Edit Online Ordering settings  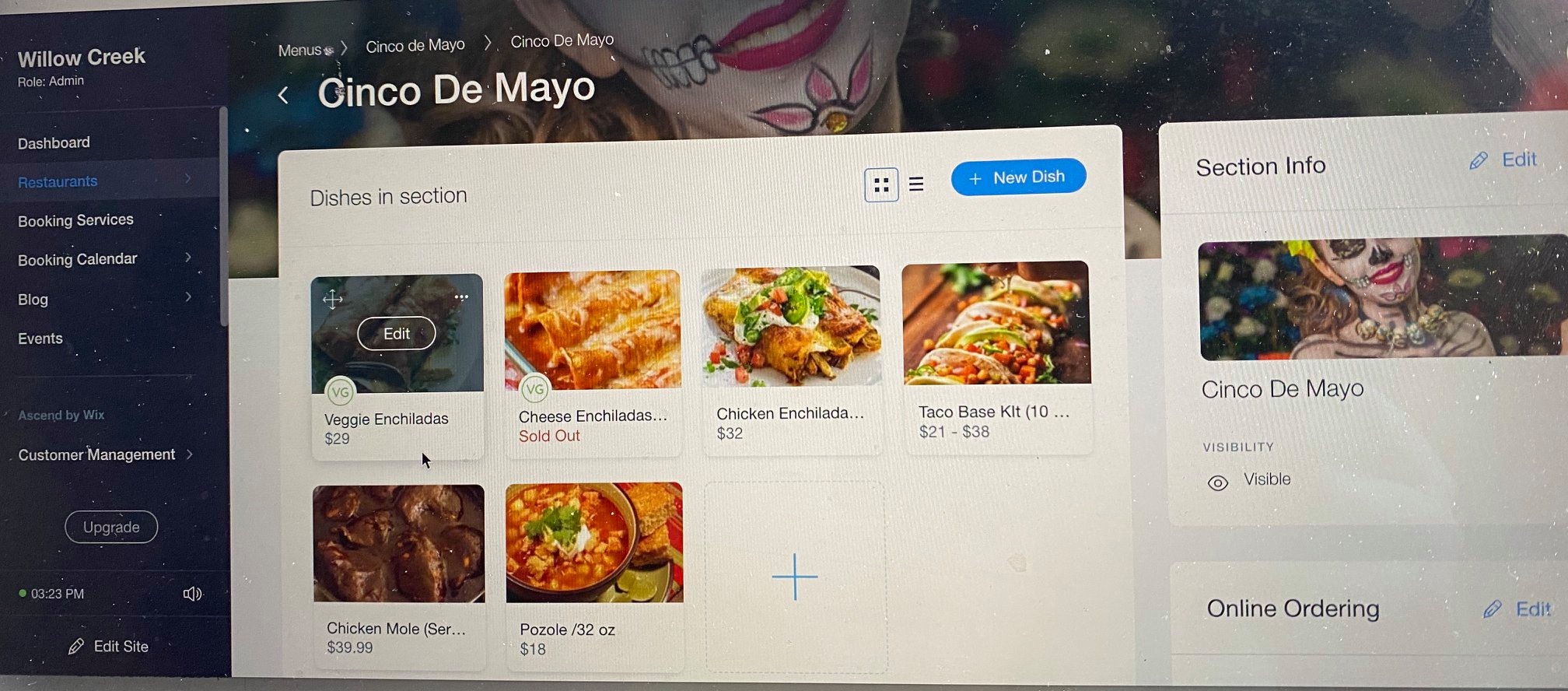point(1517,609)
